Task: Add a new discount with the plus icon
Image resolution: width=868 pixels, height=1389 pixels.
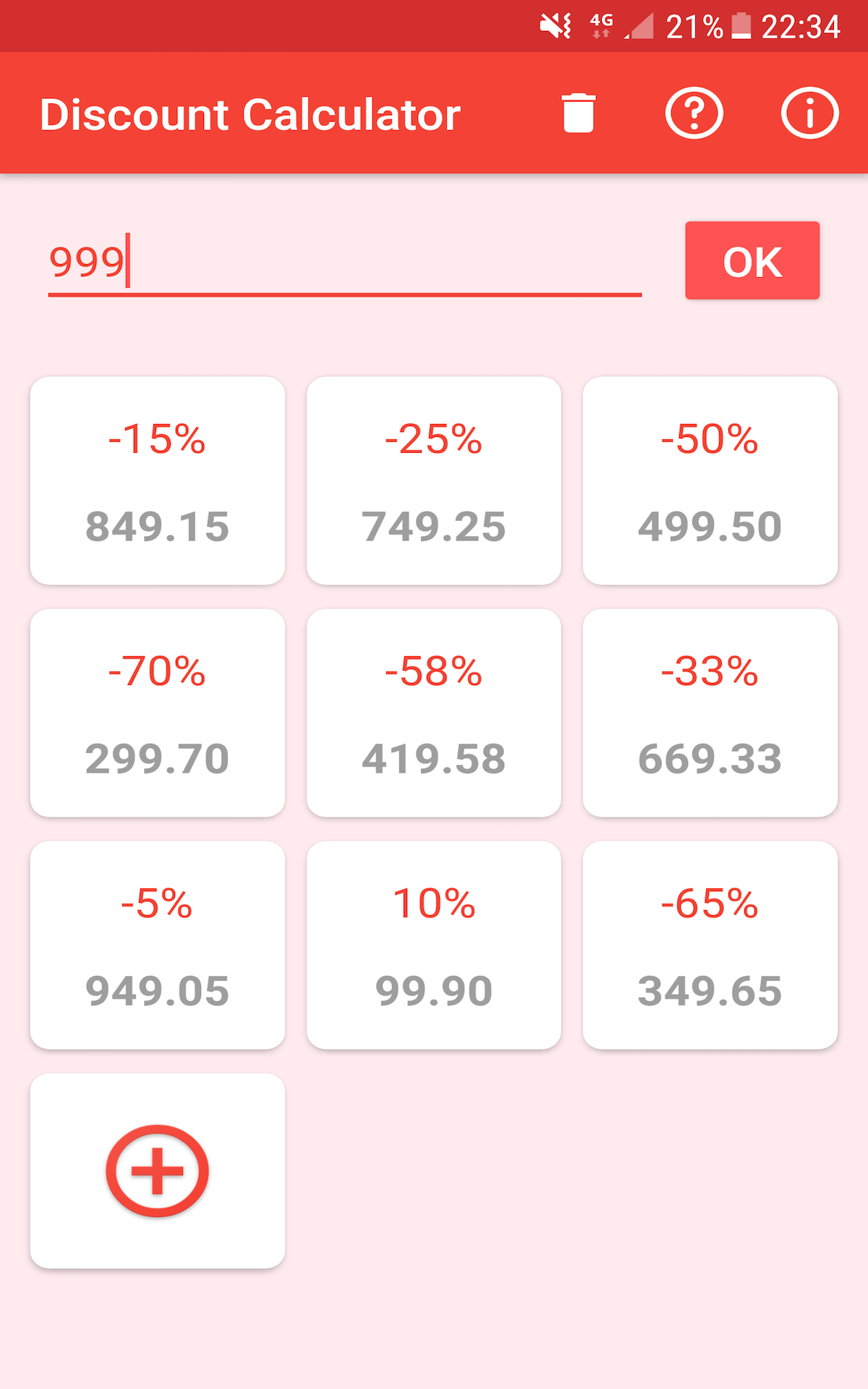Action: pos(156,1171)
